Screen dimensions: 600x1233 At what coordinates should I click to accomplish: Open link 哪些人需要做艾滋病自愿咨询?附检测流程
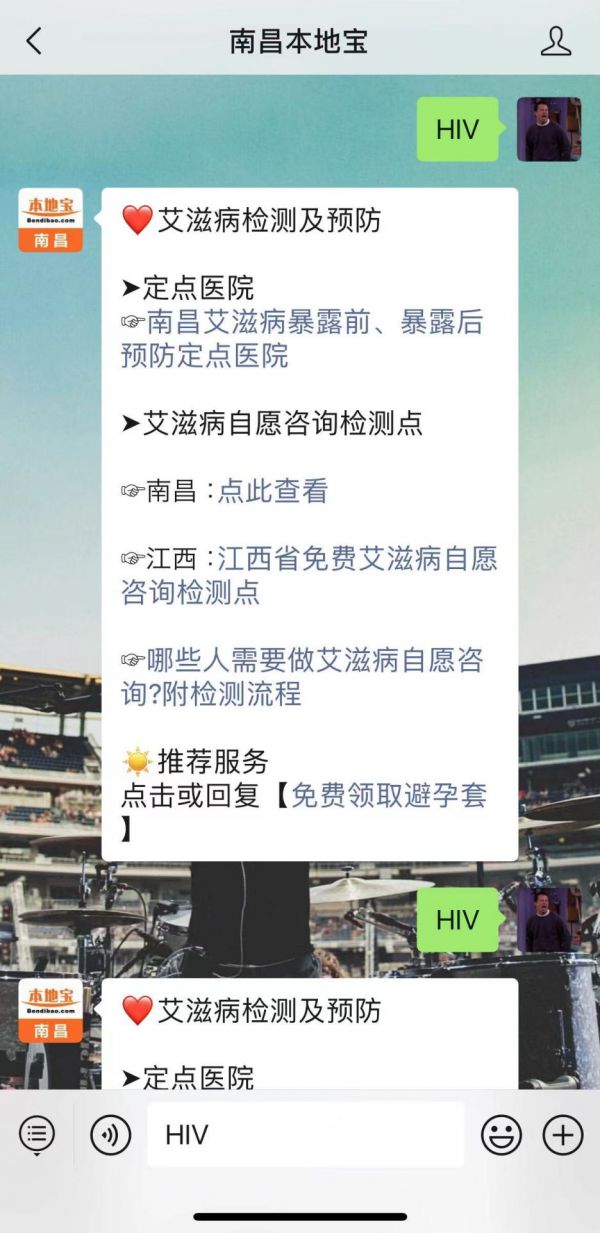pyautogui.click(x=302, y=676)
